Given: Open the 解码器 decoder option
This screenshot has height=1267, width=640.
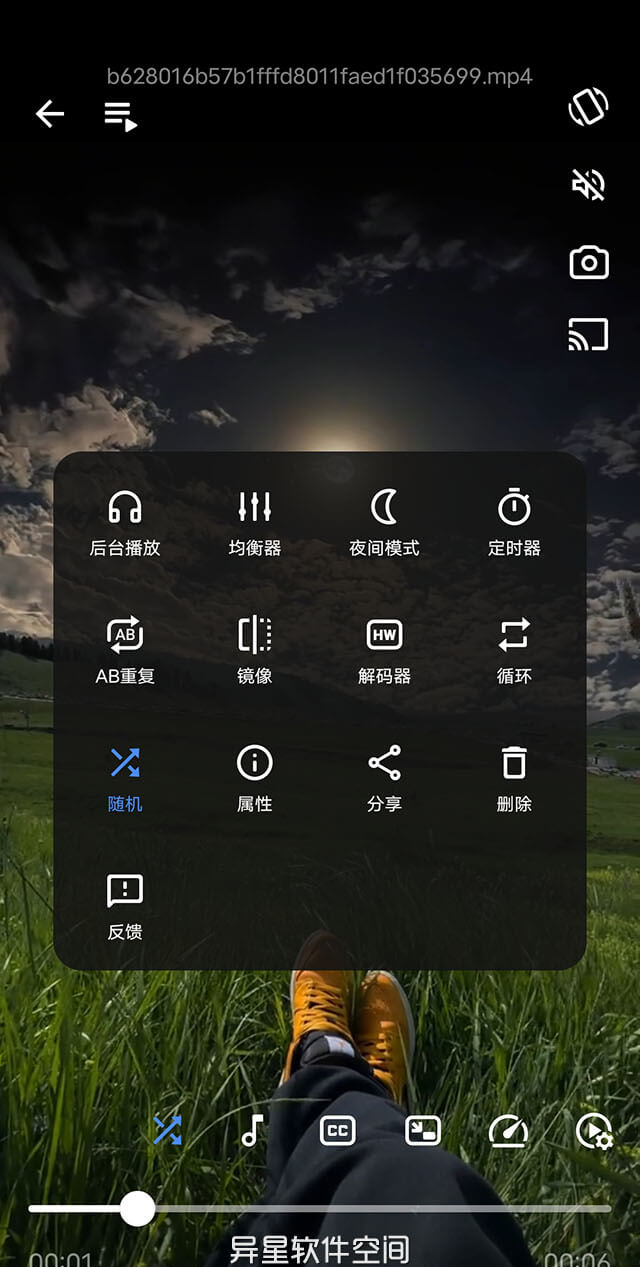Looking at the screenshot, I should pos(384,650).
